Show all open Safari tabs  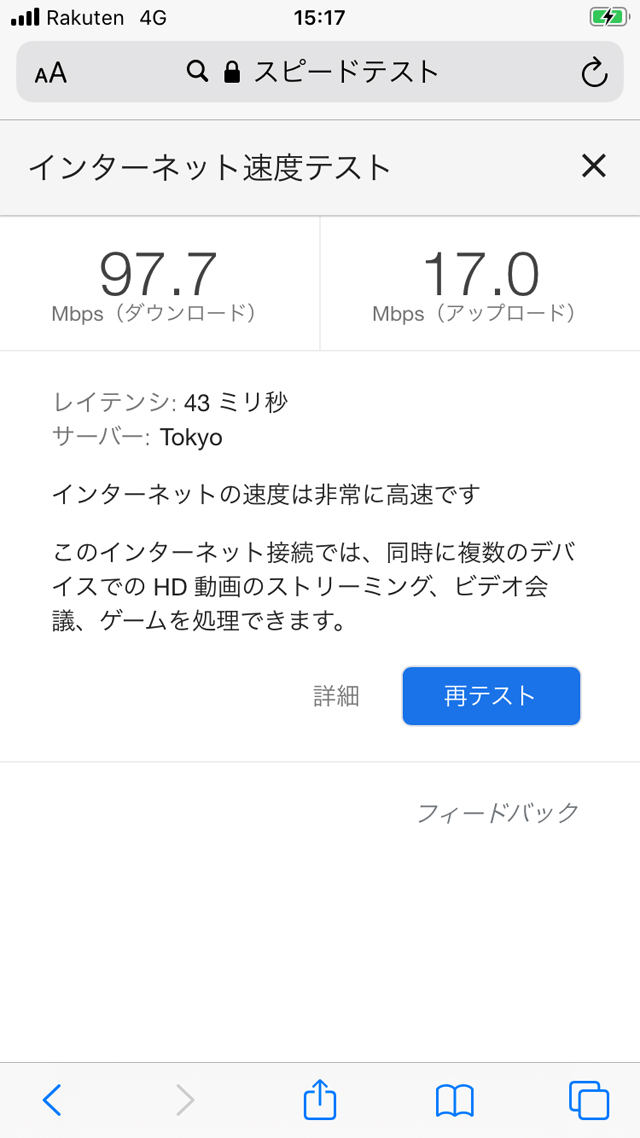click(x=588, y=1100)
